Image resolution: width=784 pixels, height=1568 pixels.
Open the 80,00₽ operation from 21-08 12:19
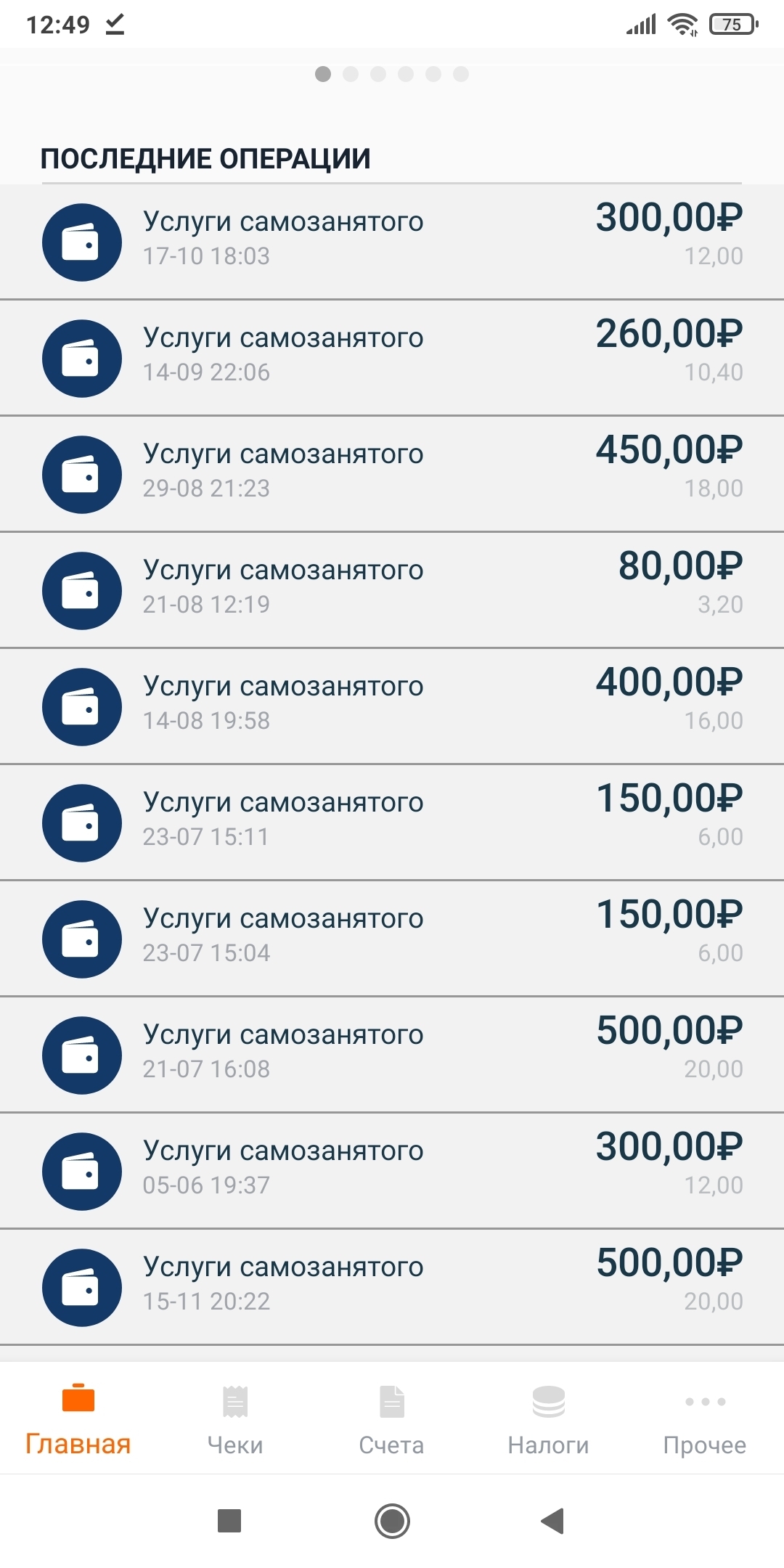[x=392, y=590]
